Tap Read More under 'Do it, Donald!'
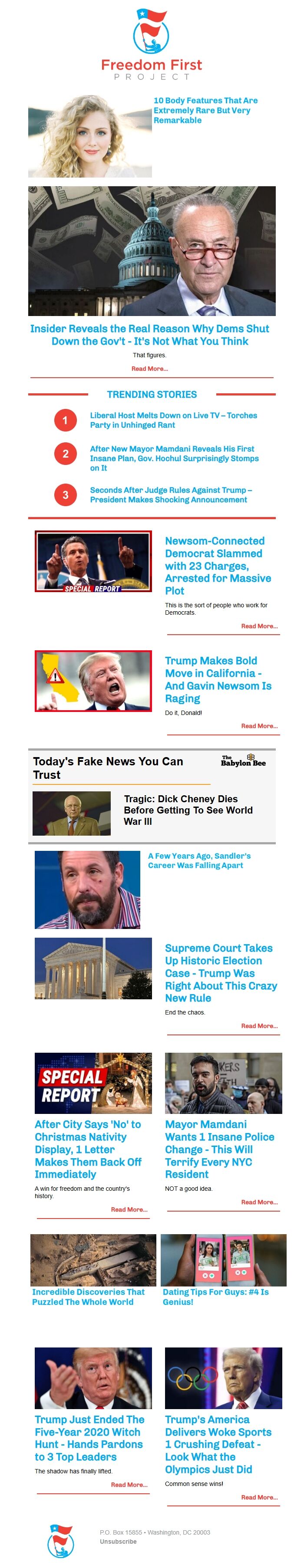 point(259,726)
